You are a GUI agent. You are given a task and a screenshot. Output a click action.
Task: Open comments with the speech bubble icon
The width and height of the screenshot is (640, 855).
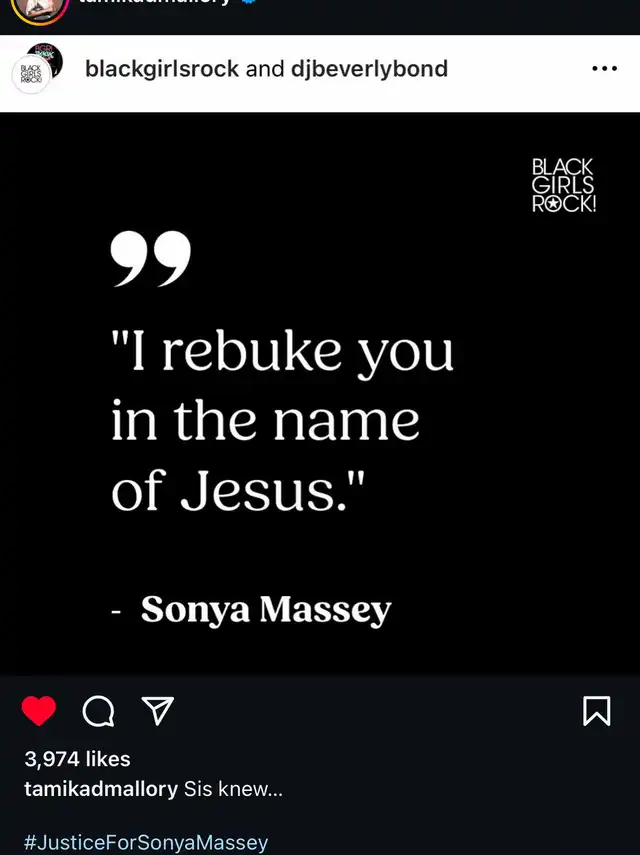point(98,711)
